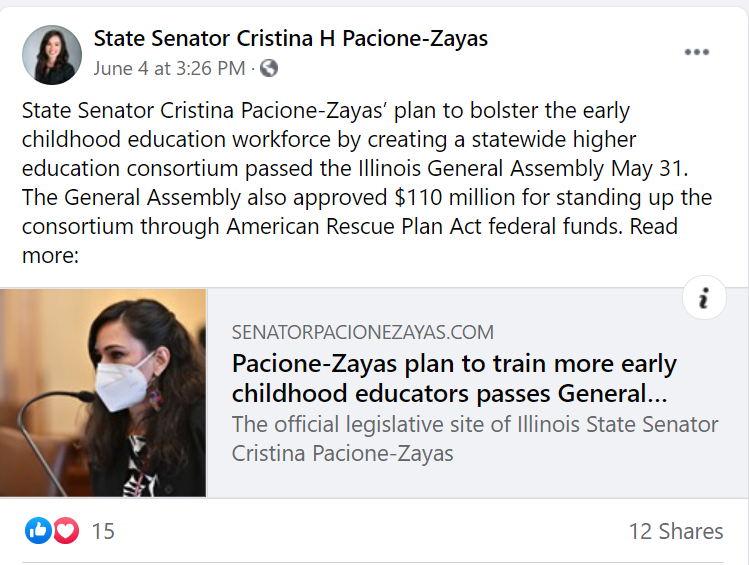Open the info icon on the link preview
Image resolution: width=749 pixels, height=565 pixels.
[704, 299]
